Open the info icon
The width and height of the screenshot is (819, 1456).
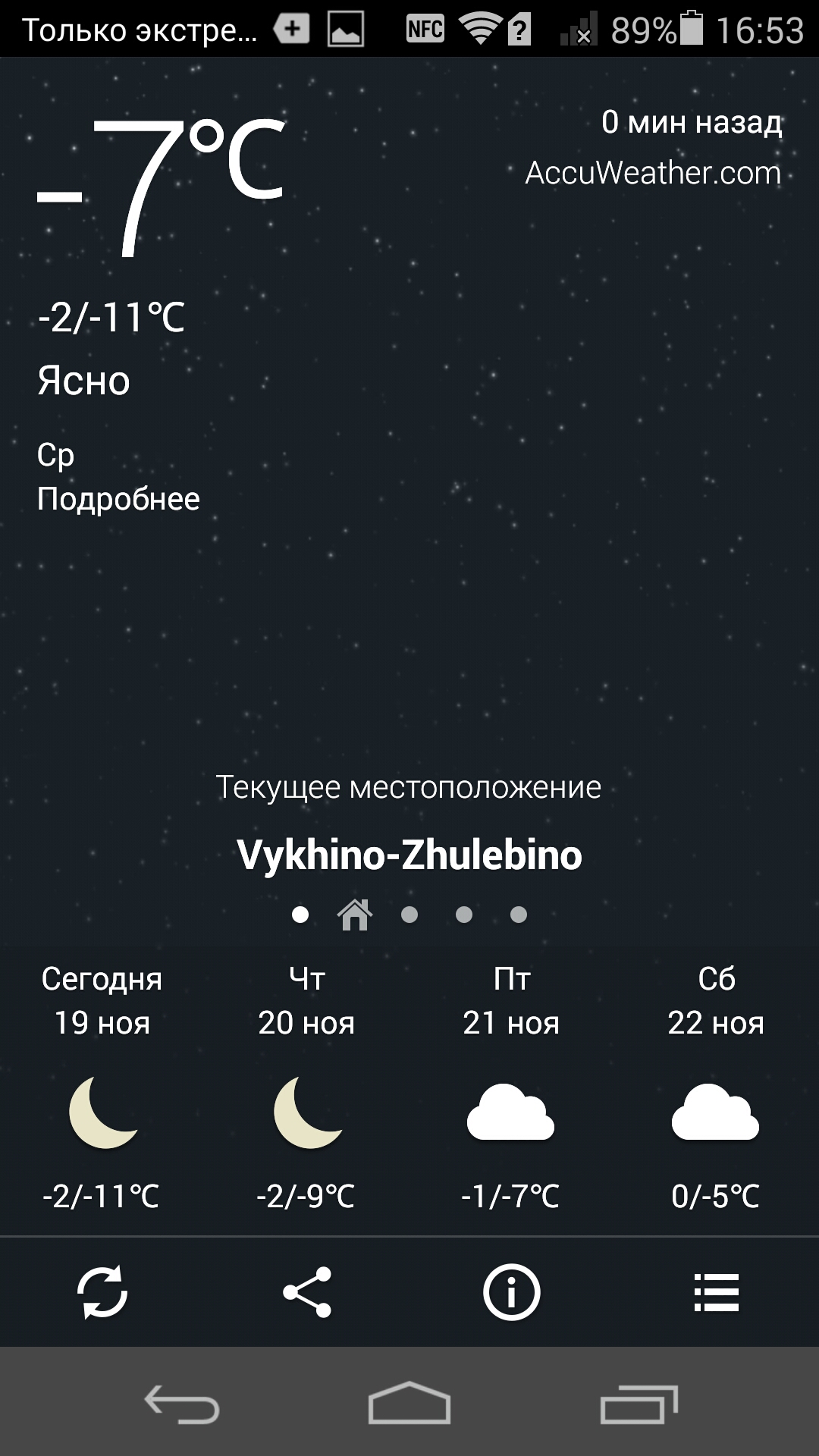pos(512,1291)
